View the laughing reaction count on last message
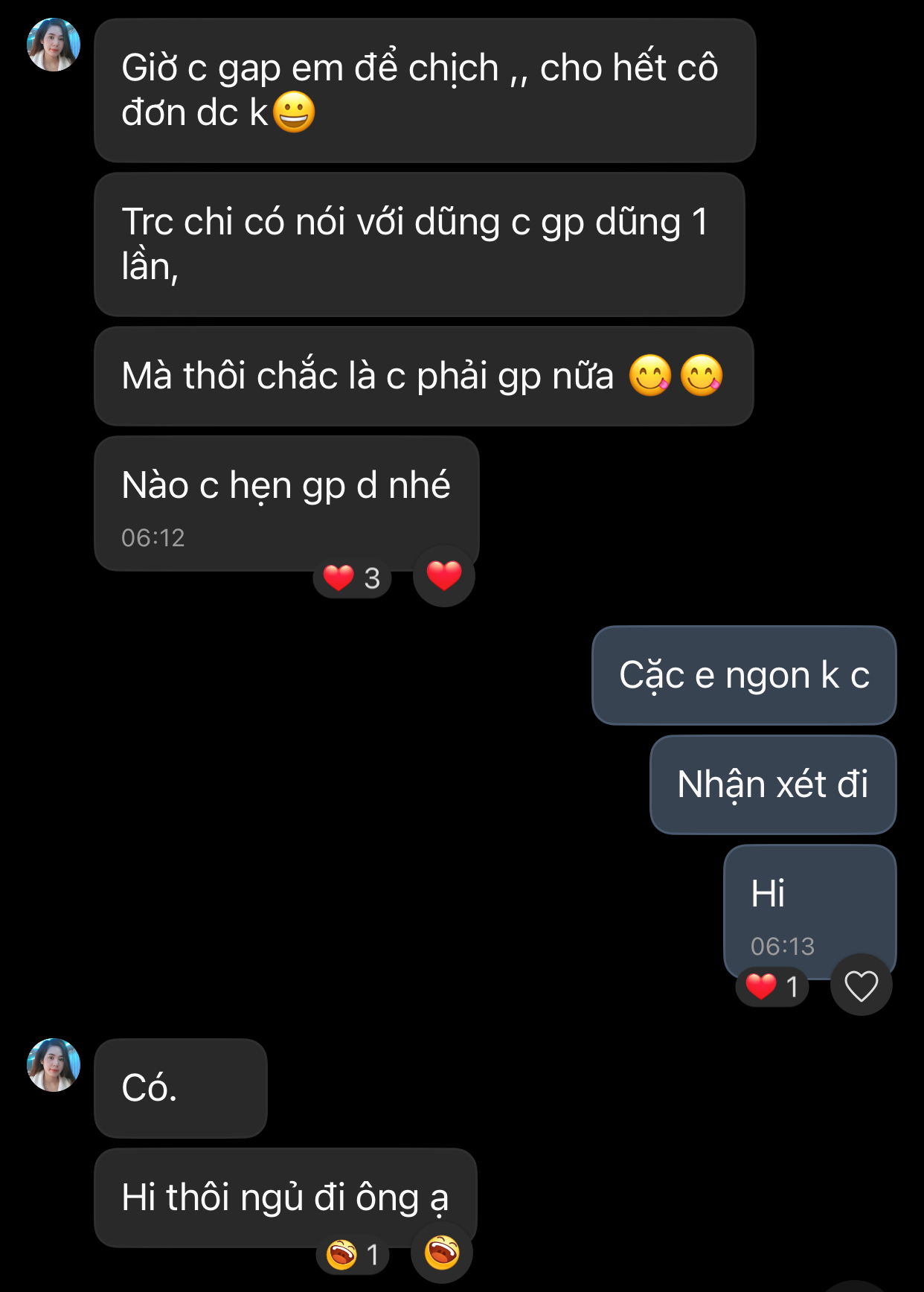 [353, 1255]
